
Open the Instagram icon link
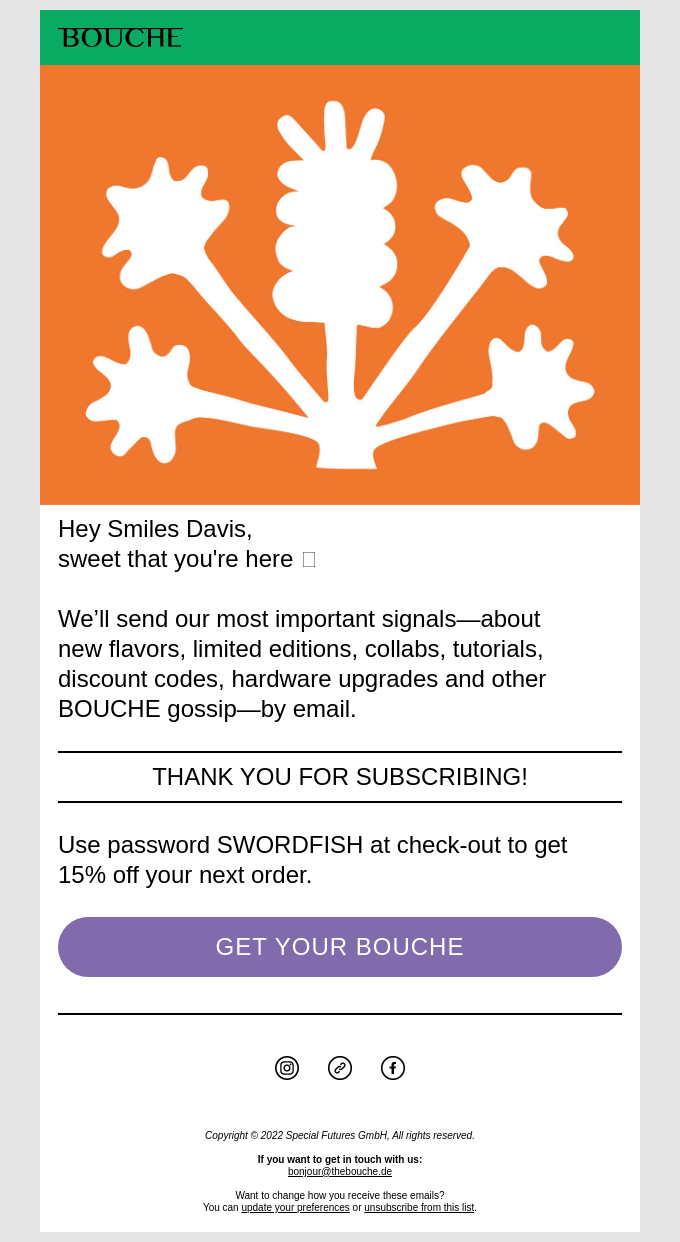[x=287, y=1068]
